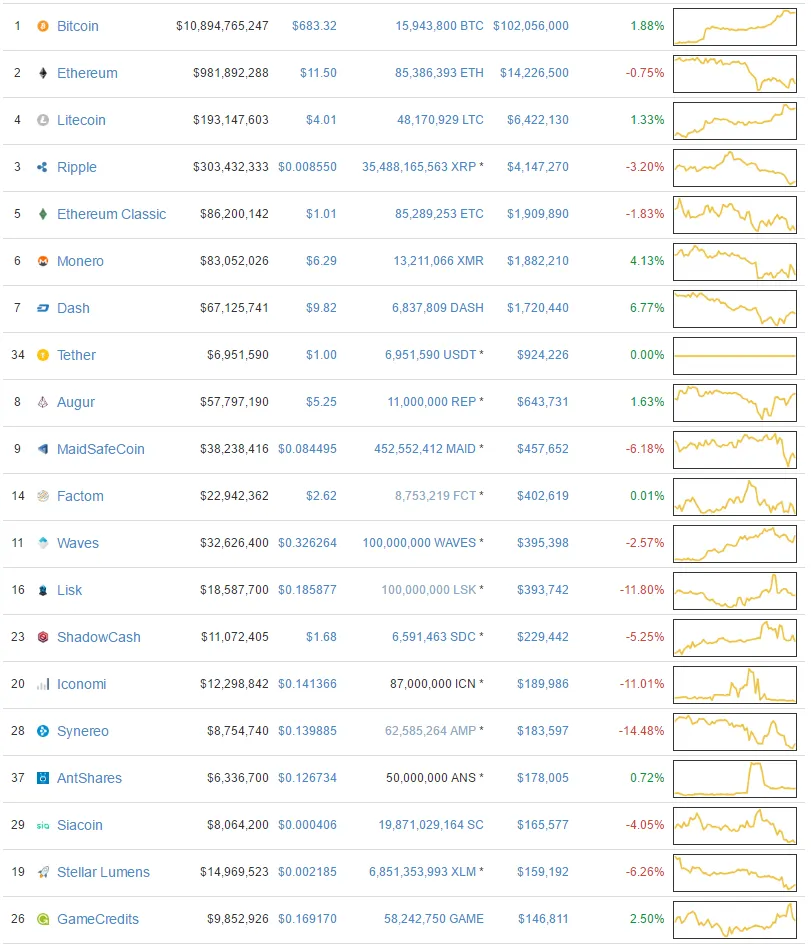Open the Iconomi link
Viewport: 811px width, 944px height.
[81, 683]
